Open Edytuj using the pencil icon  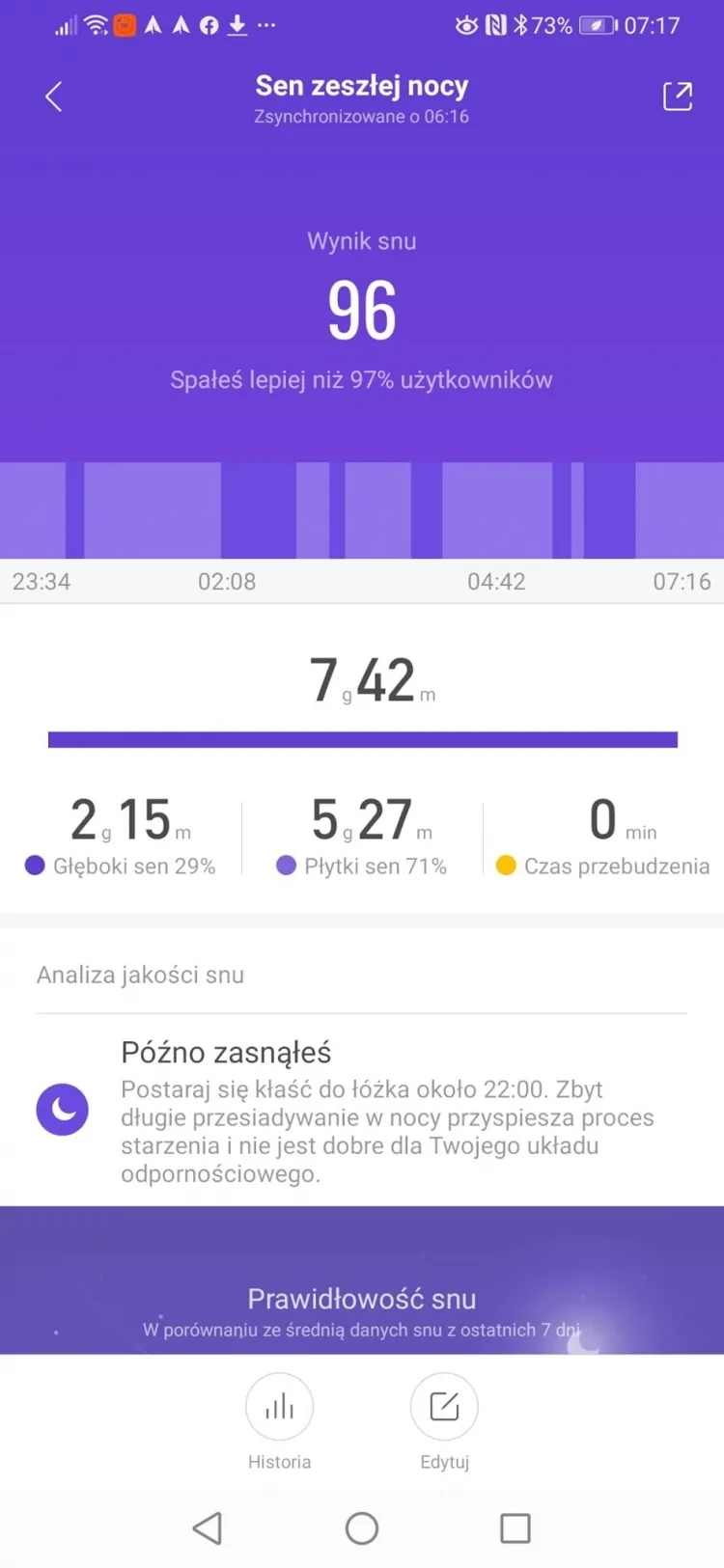pyautogui.click(x=443, y=1407)
